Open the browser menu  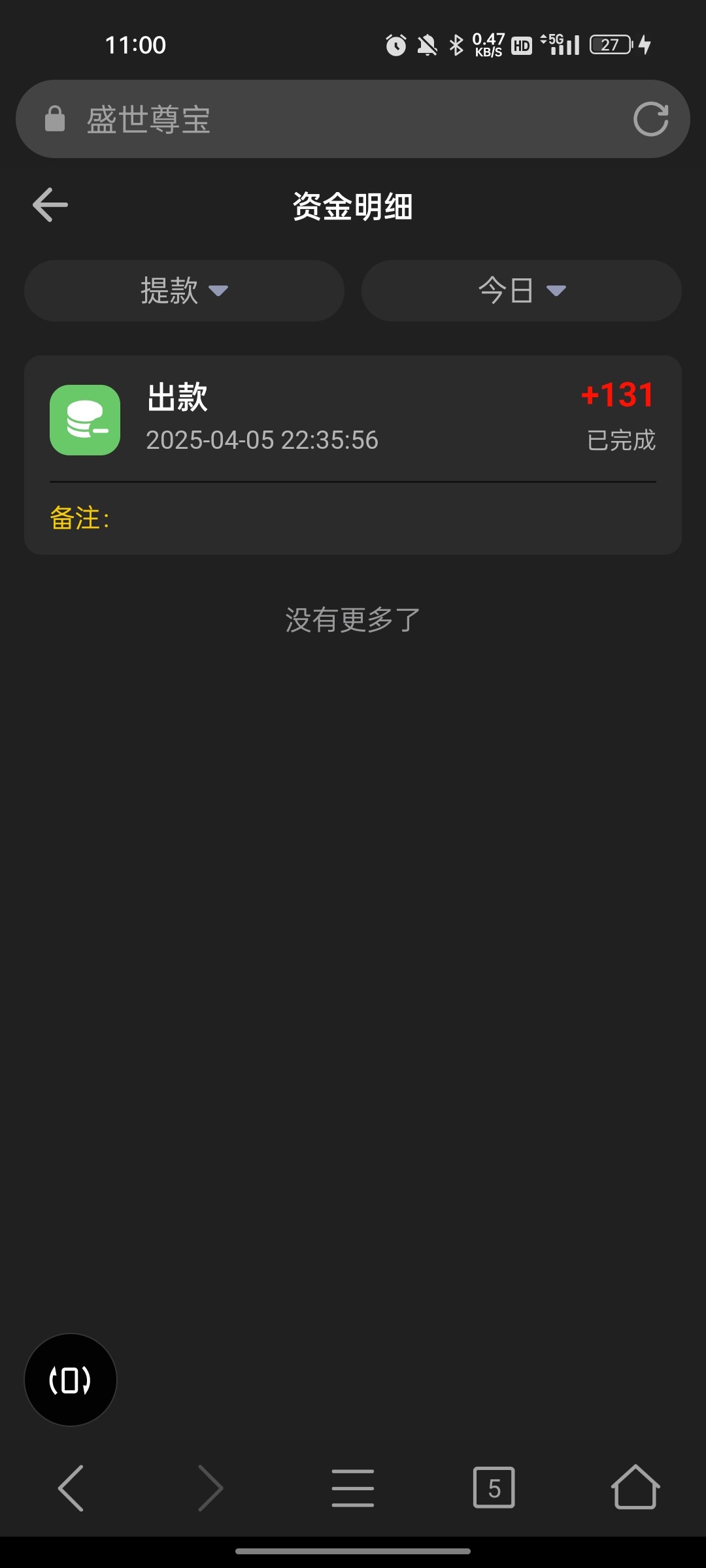pos(353,1488)
